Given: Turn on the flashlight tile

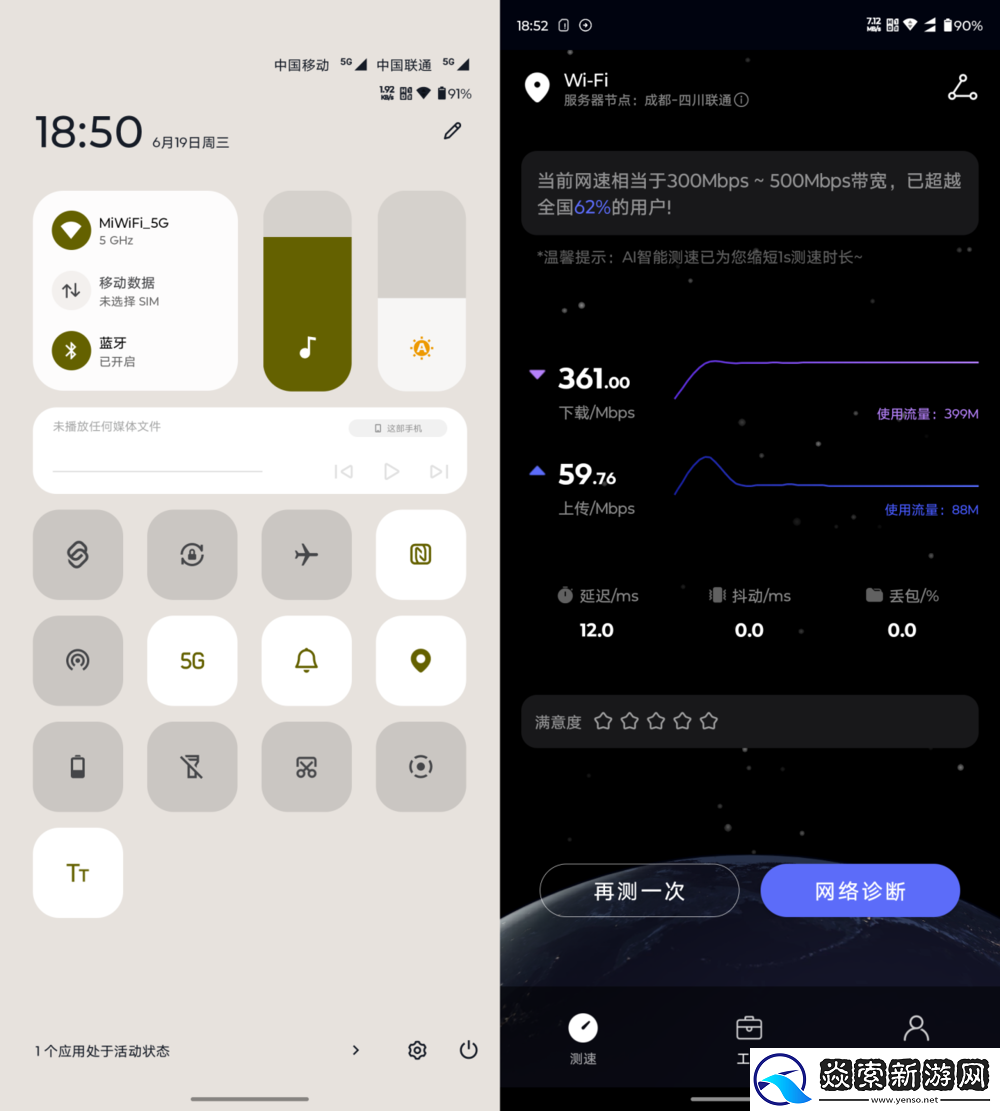Looking at the screenshot, I should click(192, 766).
